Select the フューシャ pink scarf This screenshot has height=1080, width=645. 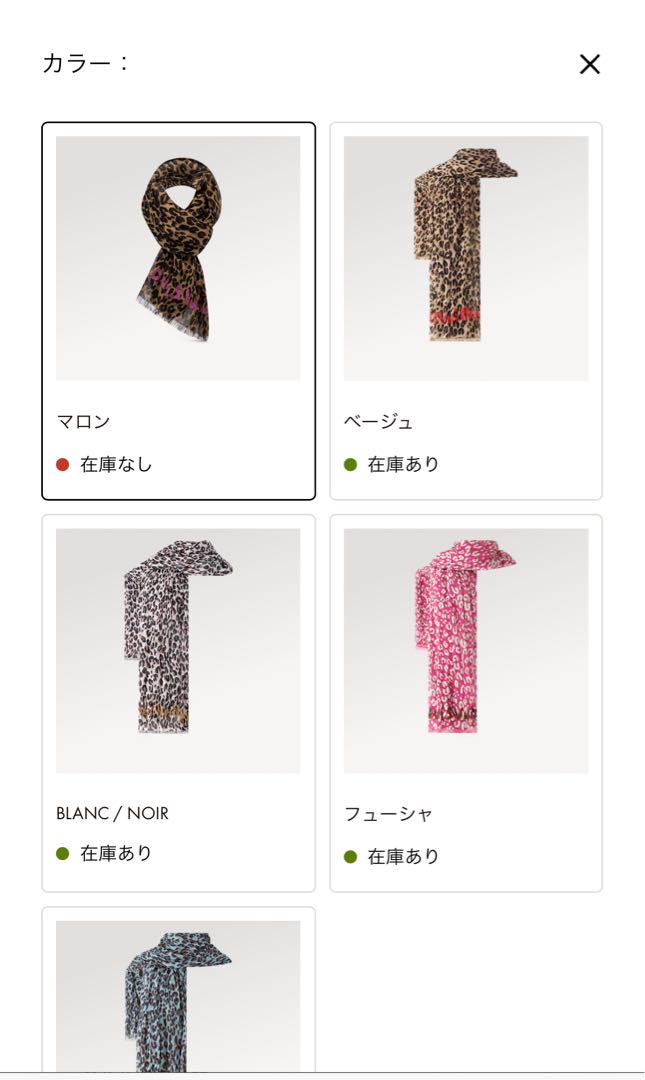(x=466, y=703)
